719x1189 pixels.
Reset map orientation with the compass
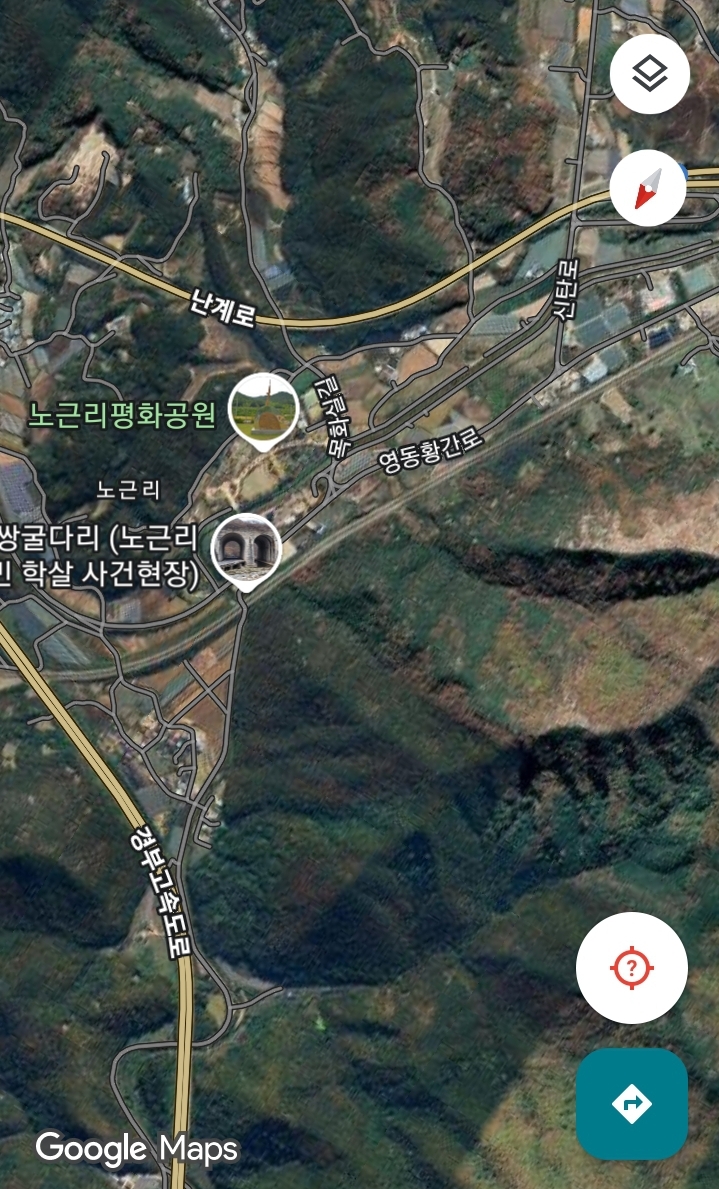[x=648, y=188]
